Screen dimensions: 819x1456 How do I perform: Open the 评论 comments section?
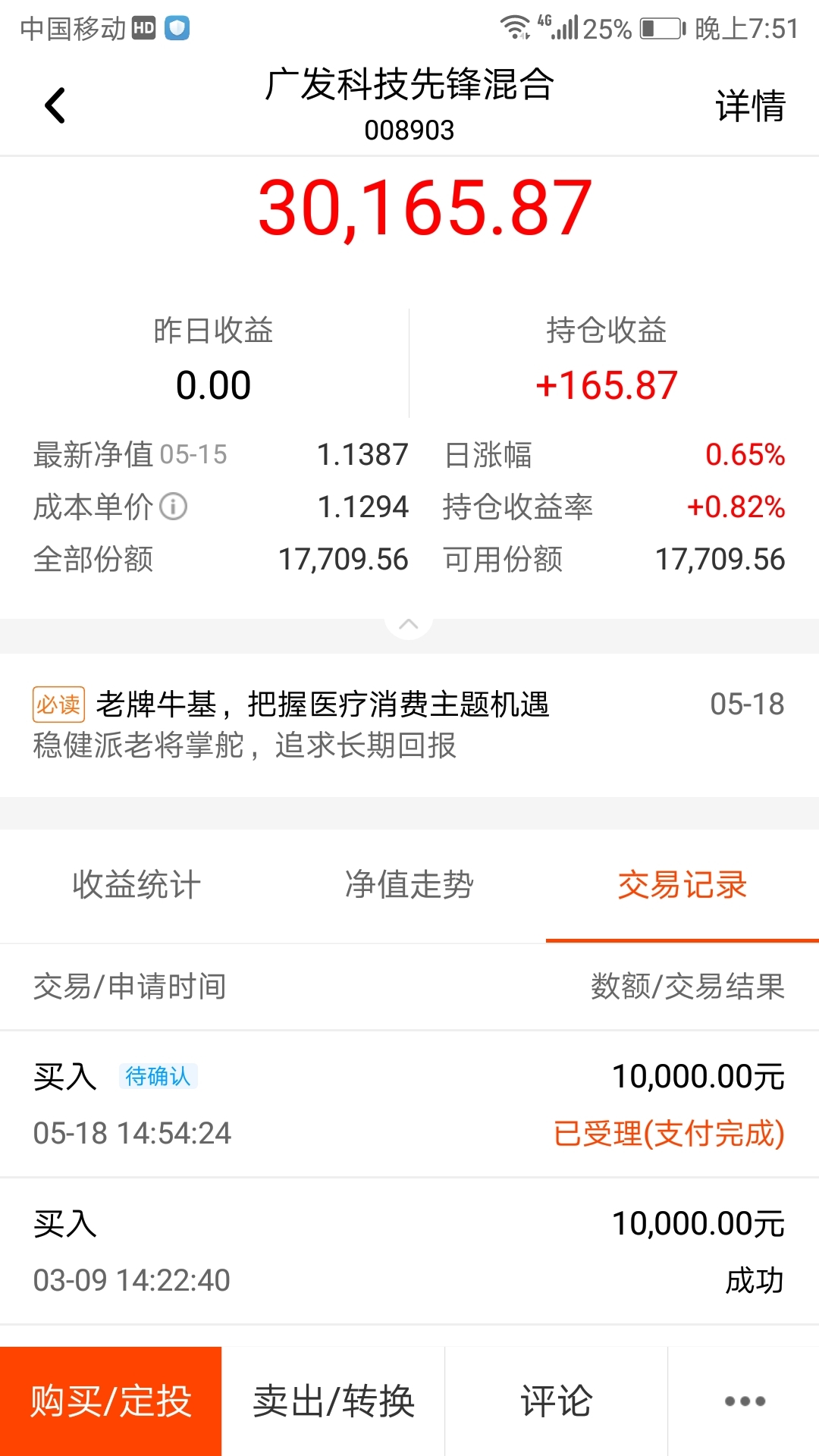556,1401
